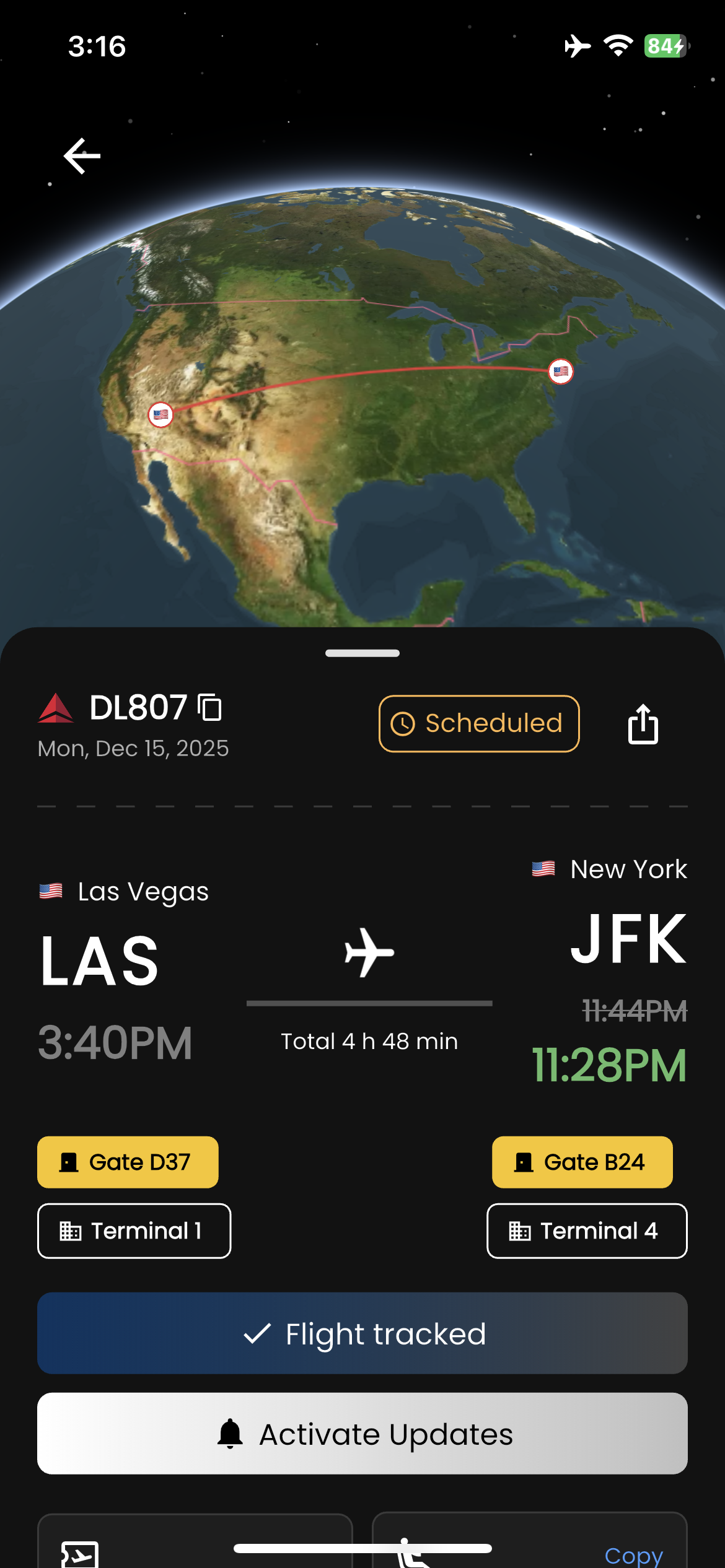Tap the clock icon inside Scheduled badge
The height and width of the screenshot is (1568, 725).
[404, 723]
